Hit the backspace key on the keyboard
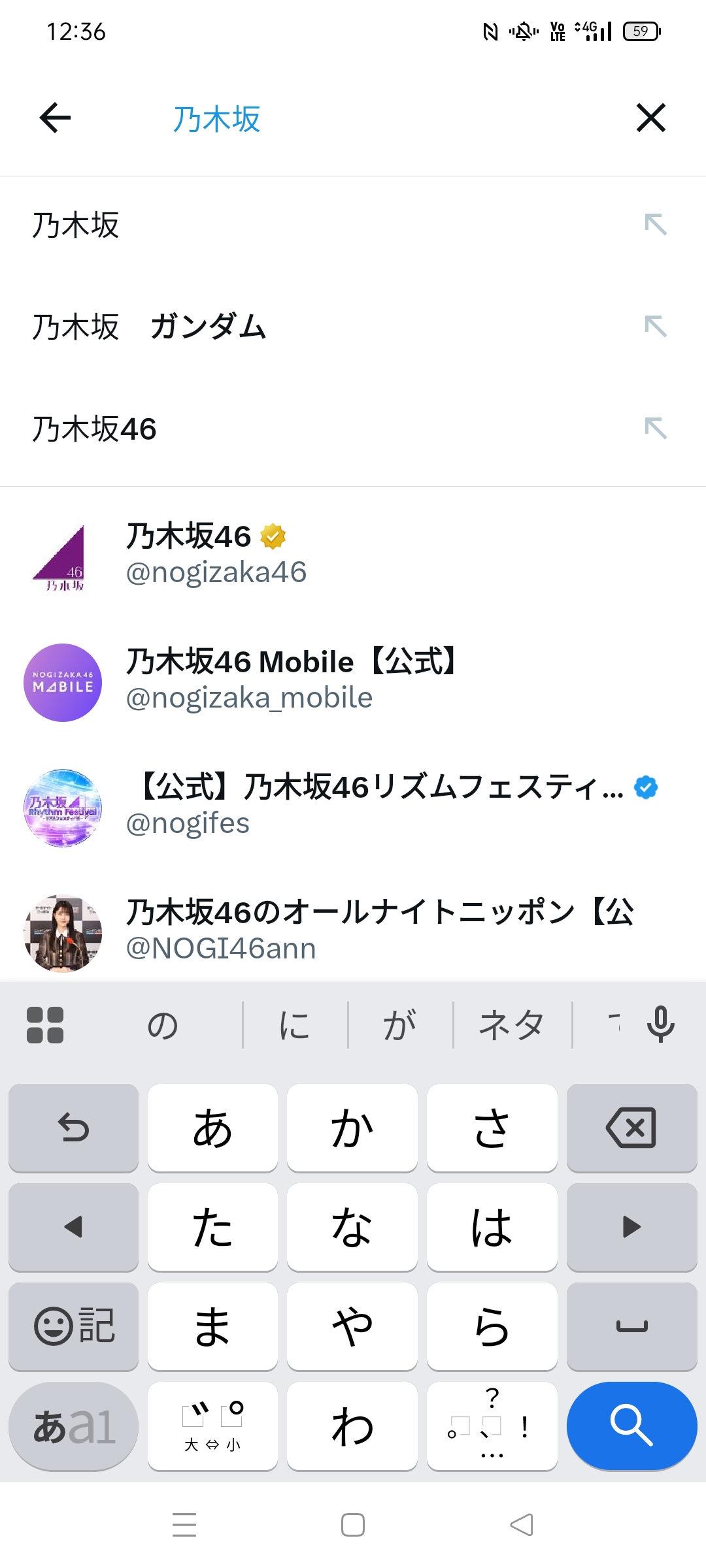Viewport: 706px width, 1568px height. (631, 1128)
